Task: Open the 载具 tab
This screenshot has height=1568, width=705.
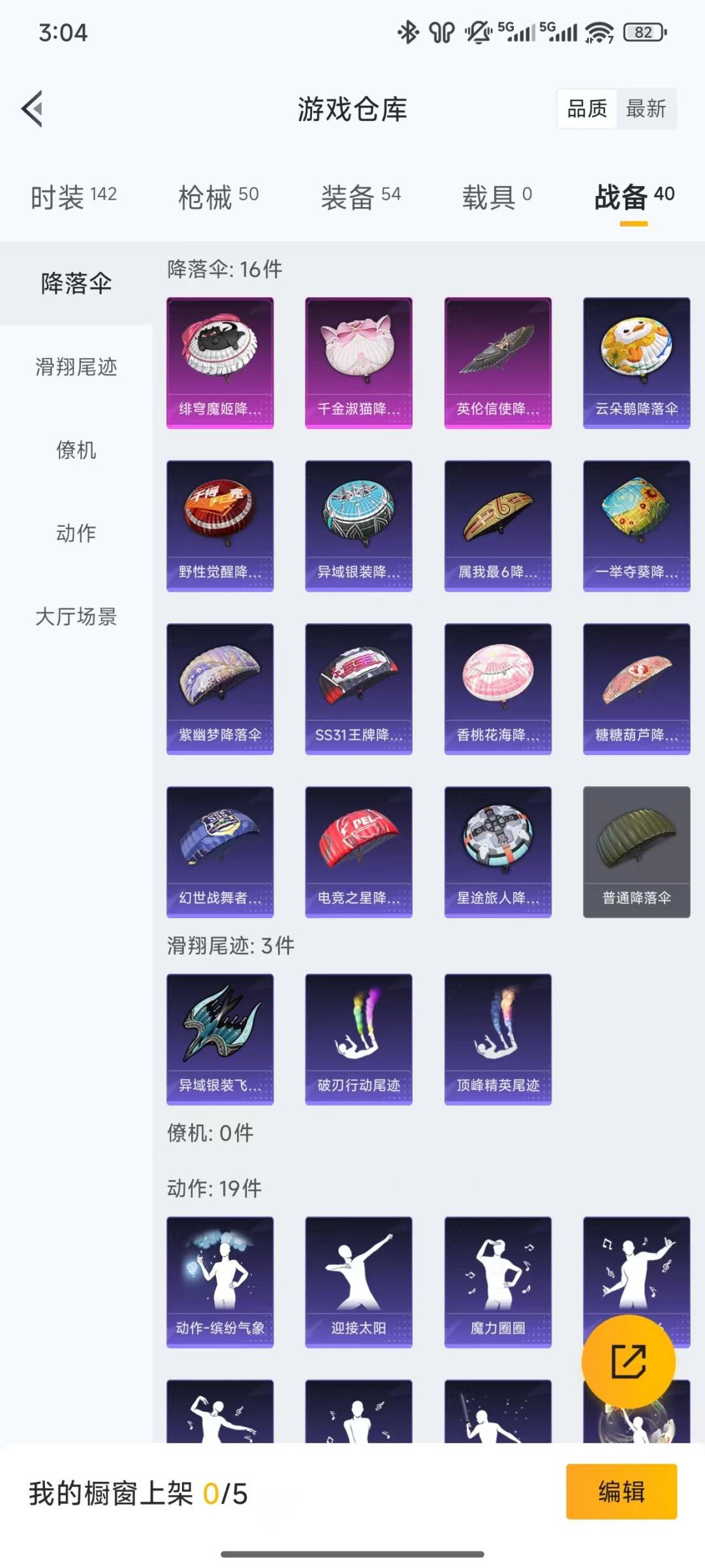Action: (497, 196)
